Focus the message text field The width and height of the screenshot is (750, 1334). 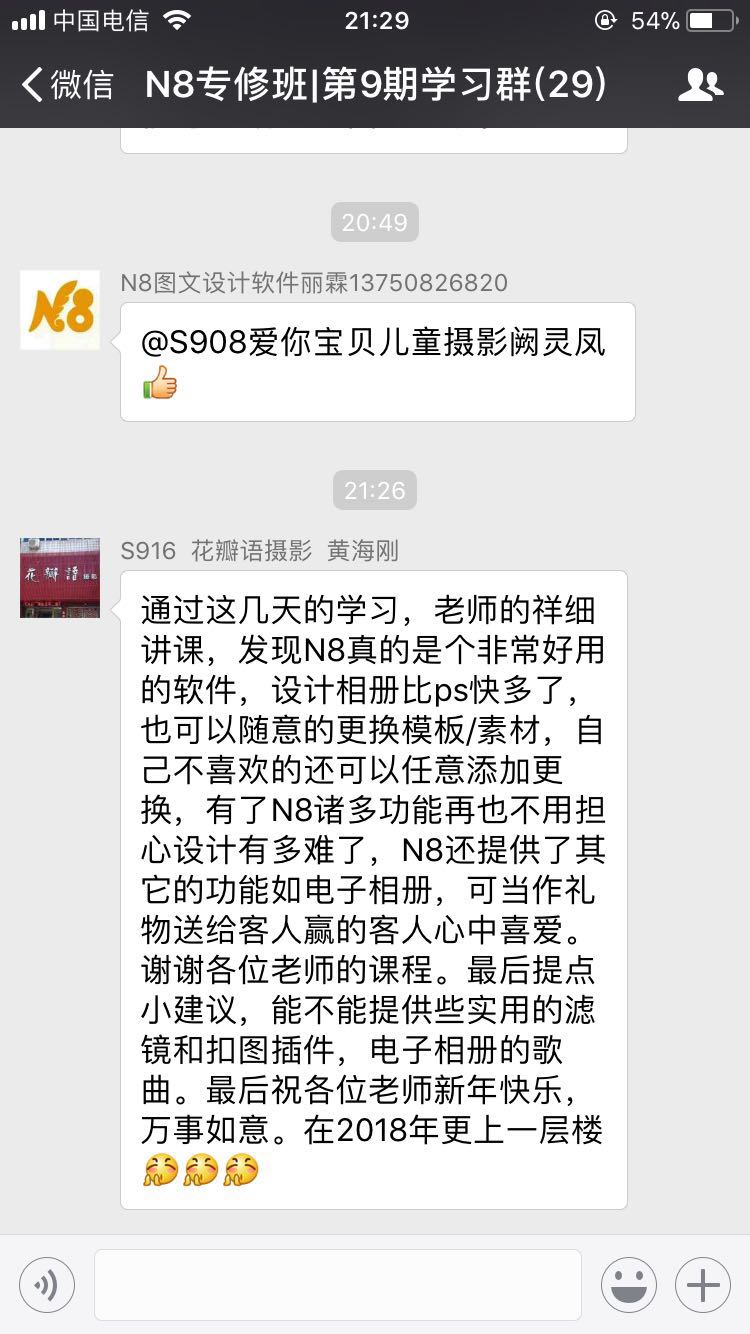point(338,1285)
